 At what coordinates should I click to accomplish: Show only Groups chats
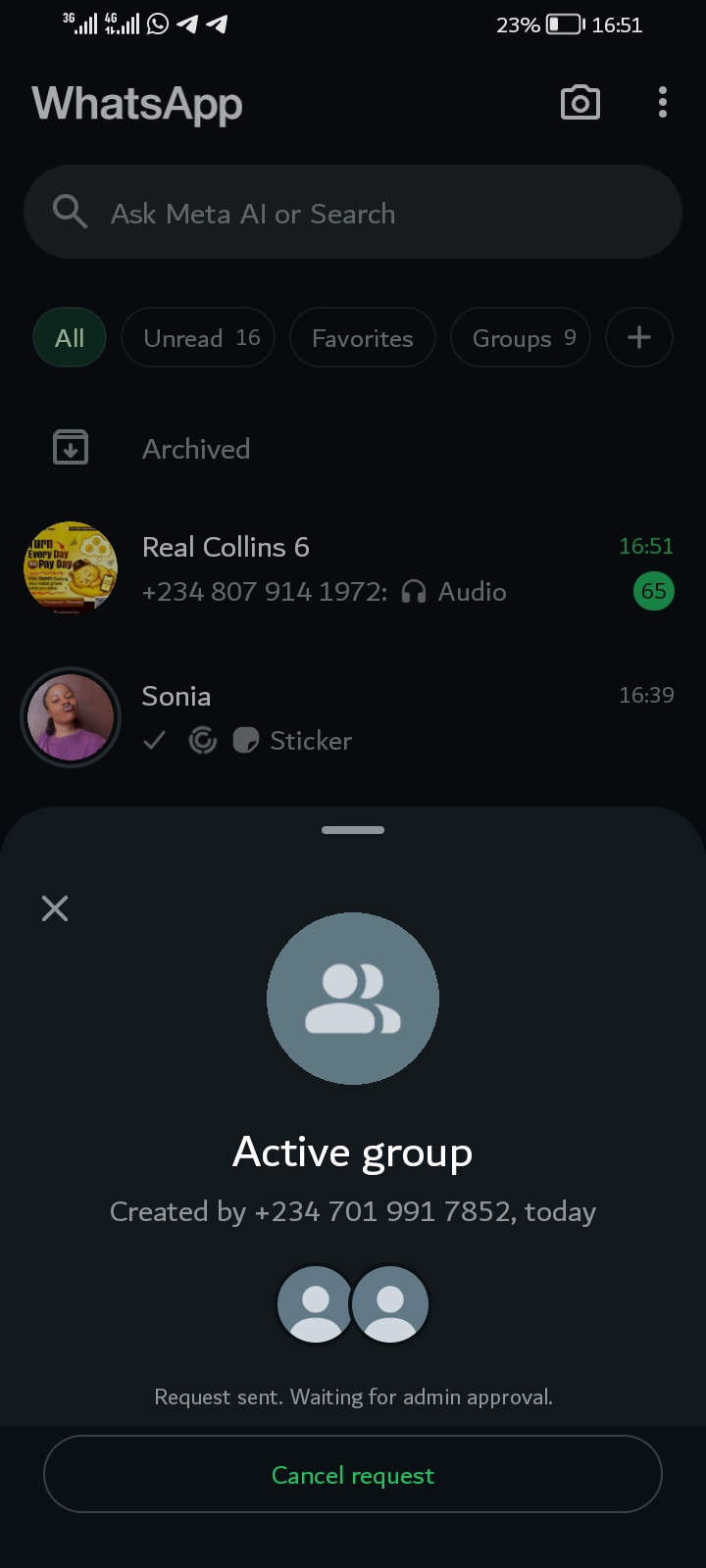[x=521, y=338]
